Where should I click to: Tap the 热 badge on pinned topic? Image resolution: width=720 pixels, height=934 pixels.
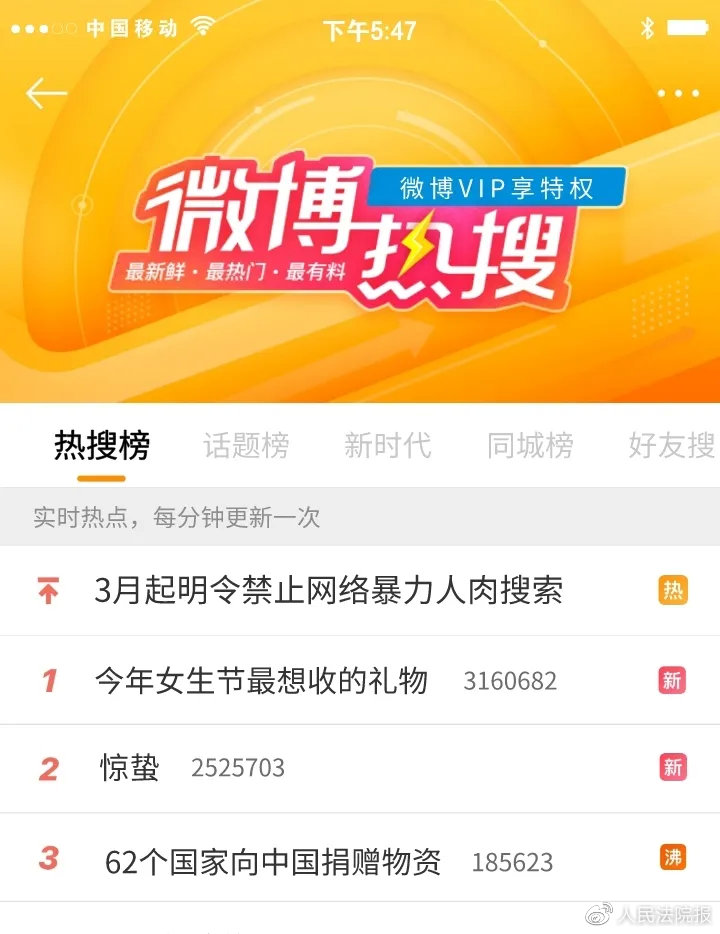[x=671, y=590]
